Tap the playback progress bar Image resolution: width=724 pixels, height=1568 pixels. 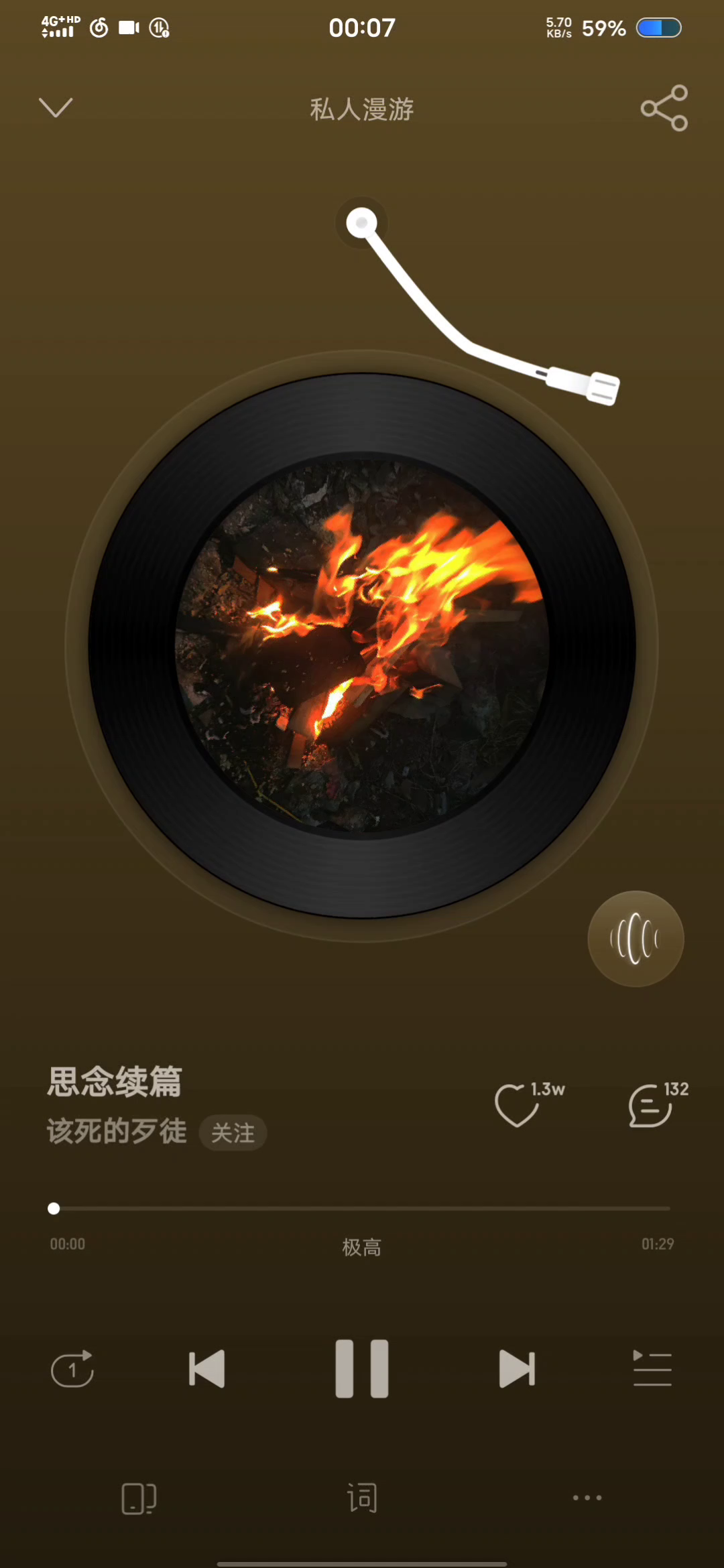(x=362, y=1208)
